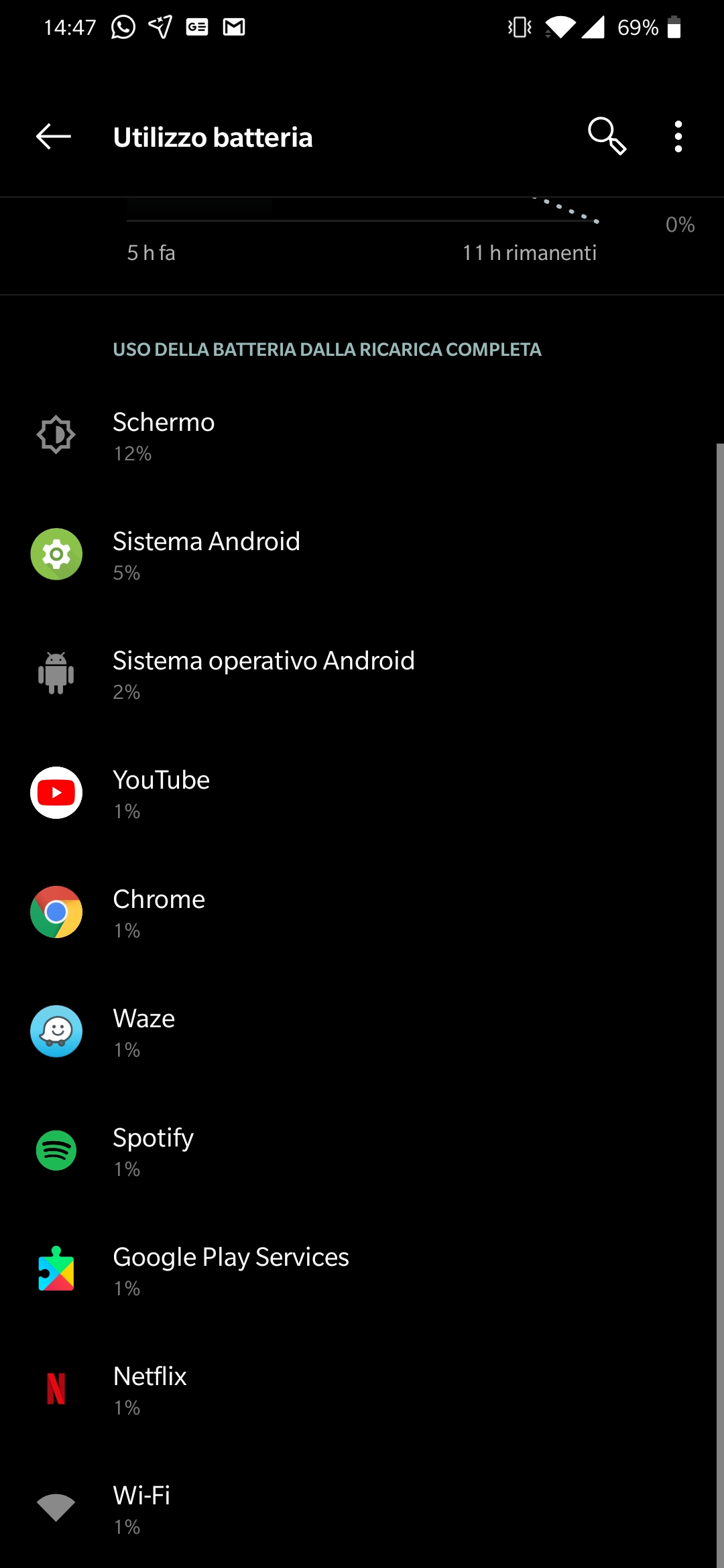The height and width of the screenshot is (1568, 724).
Task: Tap the Waze entry
Action: 362,1032
